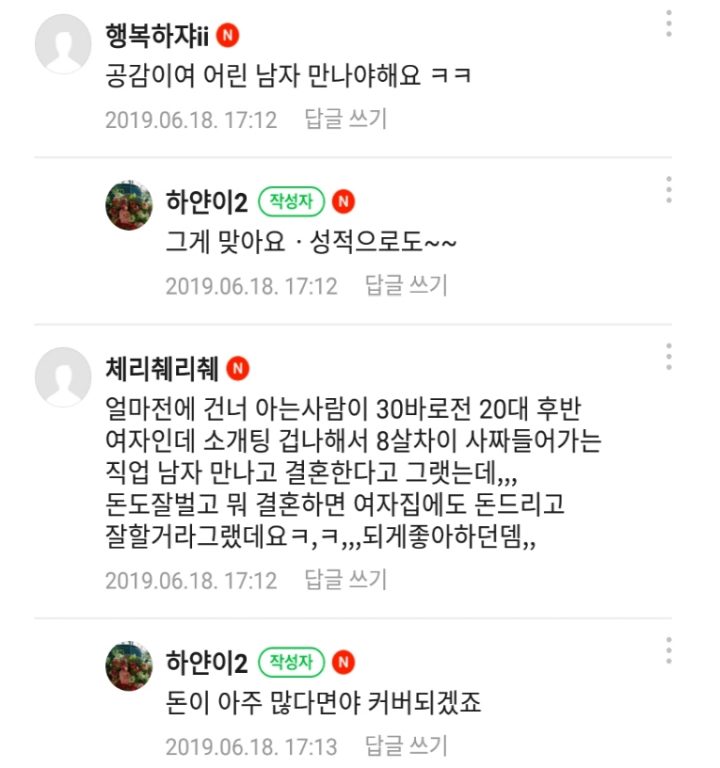Show more options for 체리췌리췌's comment
The image size is (720, 768).
pyautogui.click(x=668, y=356)
